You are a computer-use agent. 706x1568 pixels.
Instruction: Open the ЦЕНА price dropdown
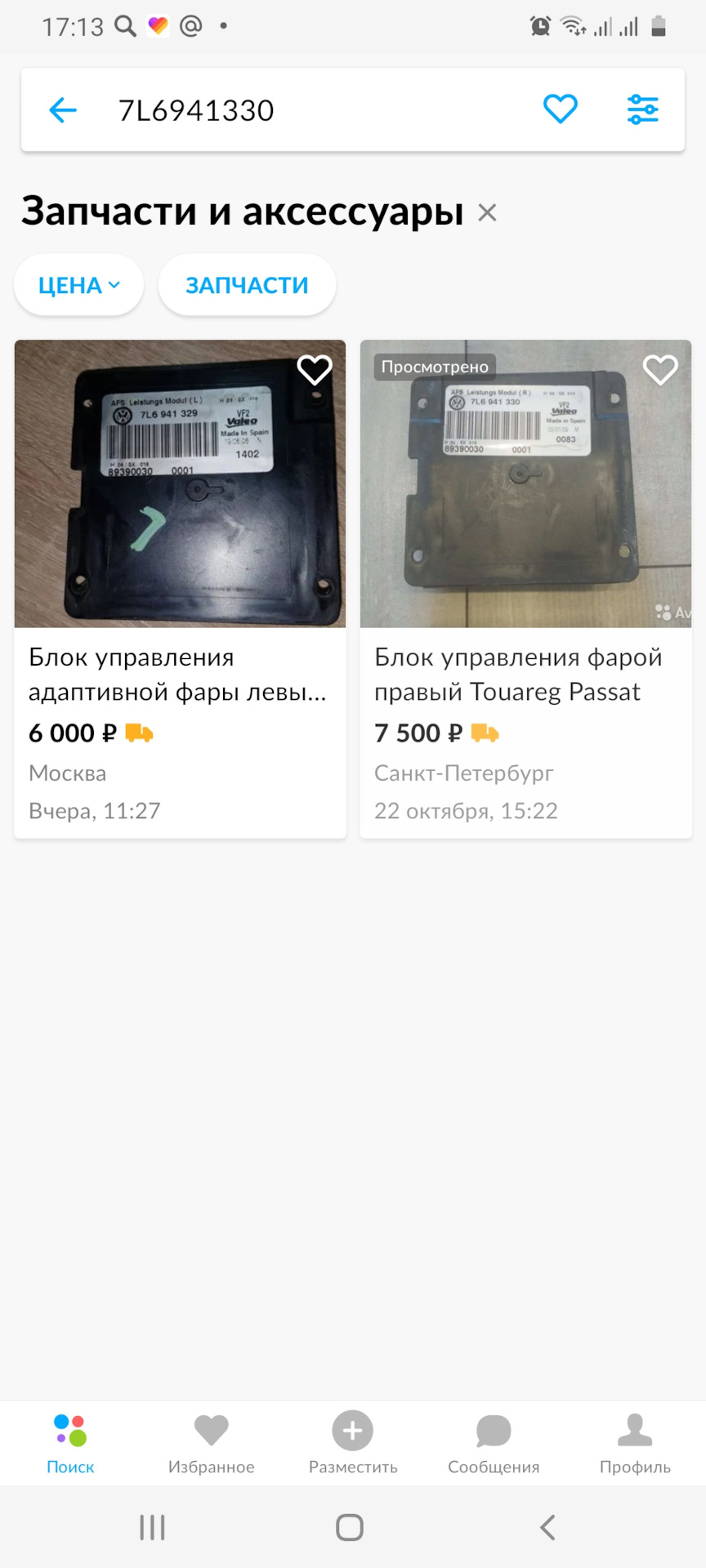tap(78, 285)
